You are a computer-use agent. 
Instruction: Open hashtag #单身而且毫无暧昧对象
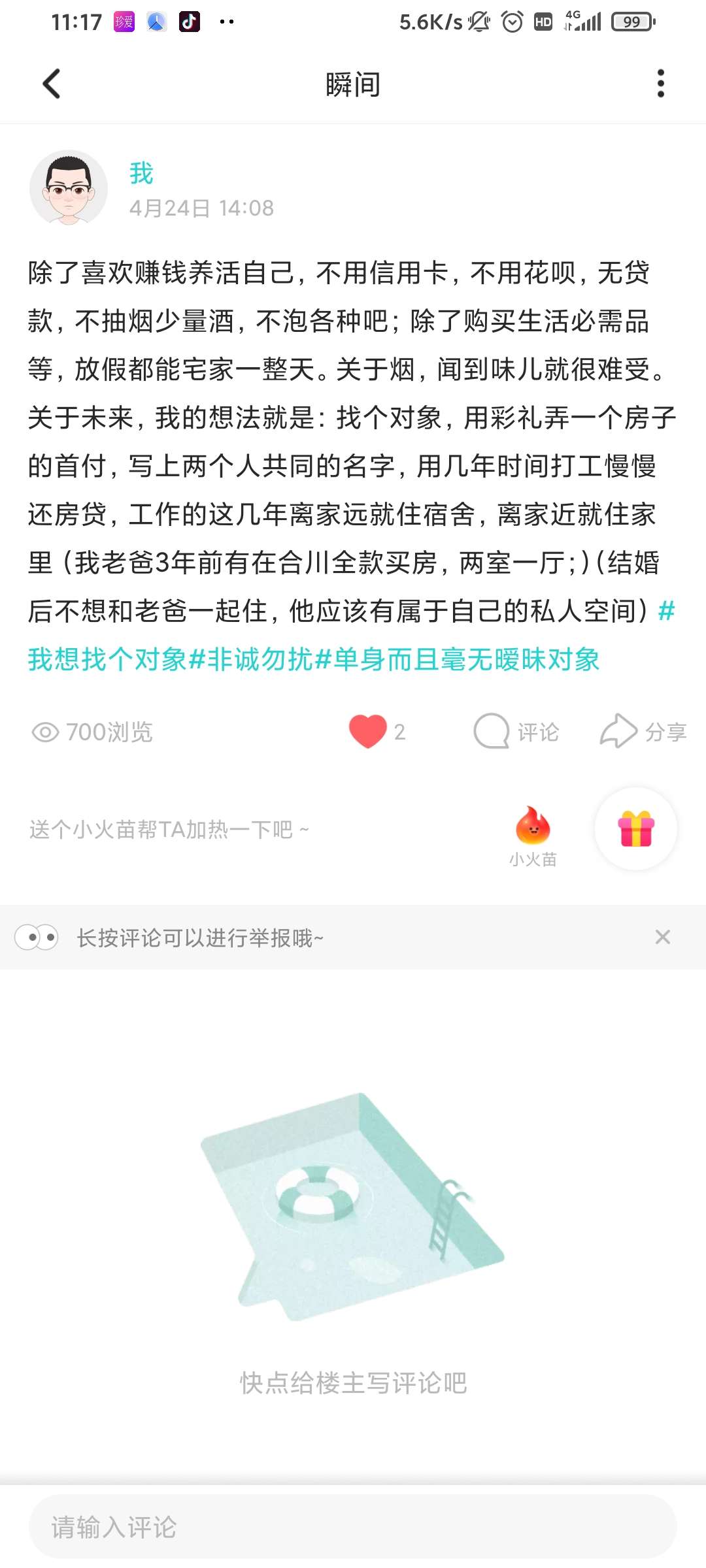point(458,659)
